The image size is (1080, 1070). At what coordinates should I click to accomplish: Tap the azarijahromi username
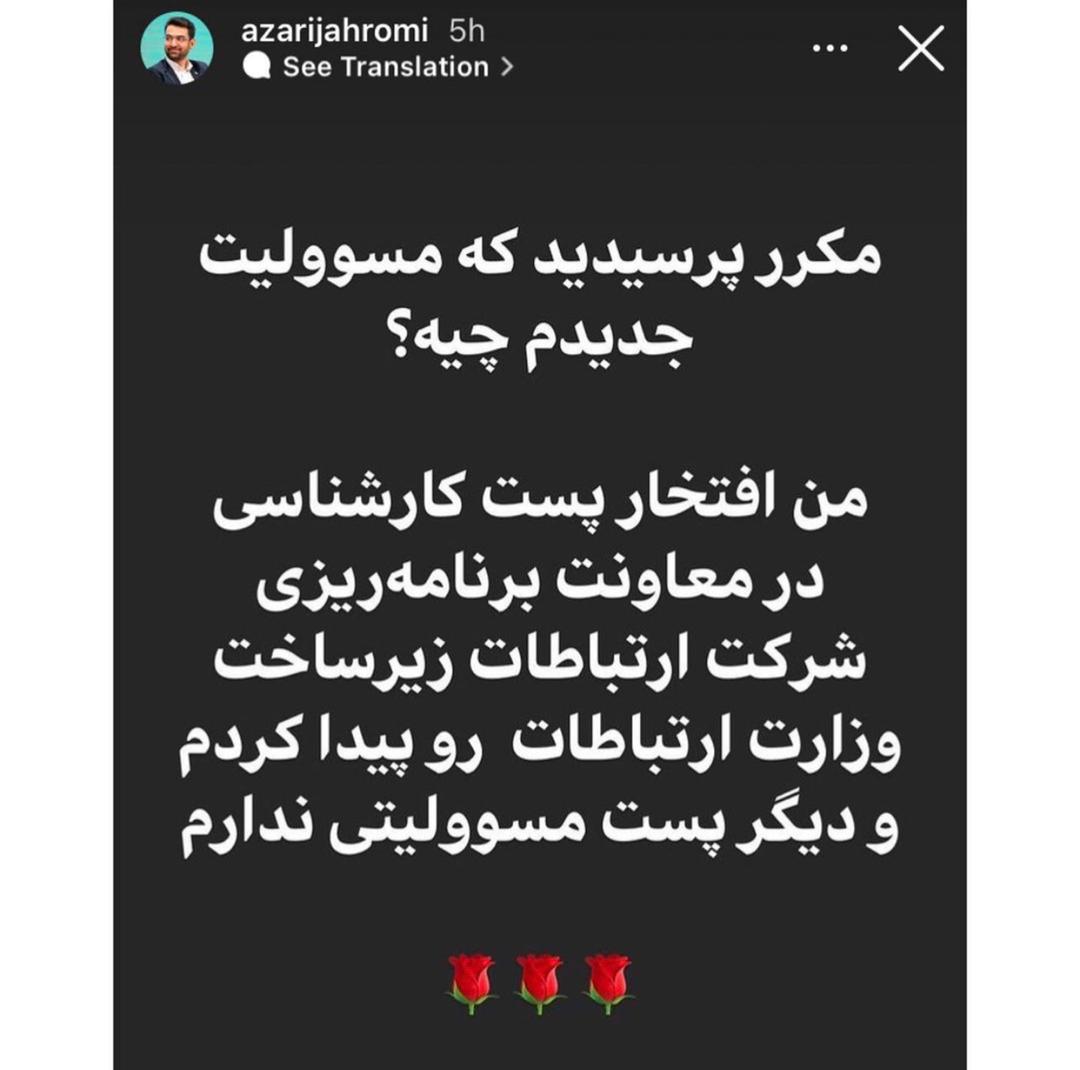click(x=335, y=31)
